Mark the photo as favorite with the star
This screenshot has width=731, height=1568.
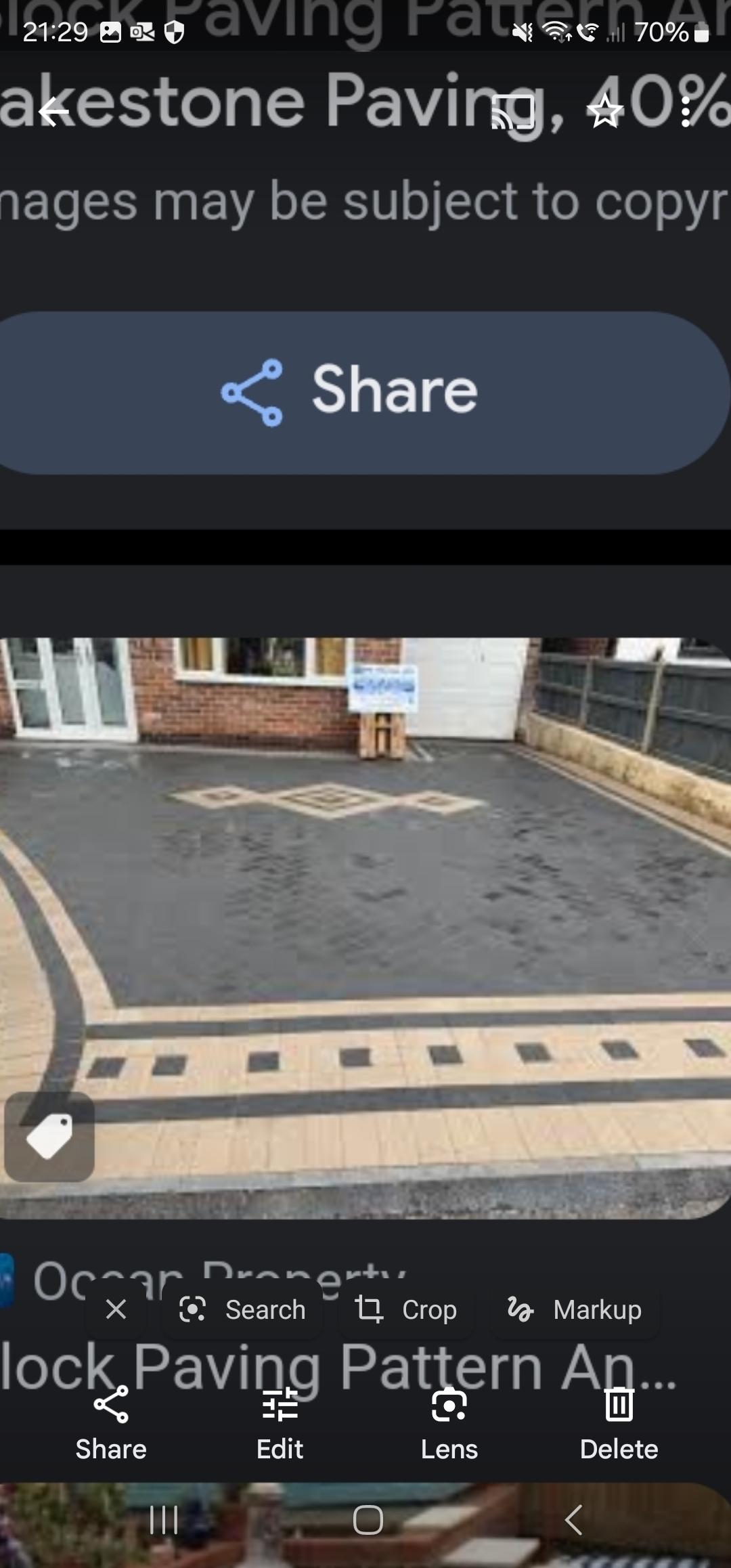pos(604,112)
